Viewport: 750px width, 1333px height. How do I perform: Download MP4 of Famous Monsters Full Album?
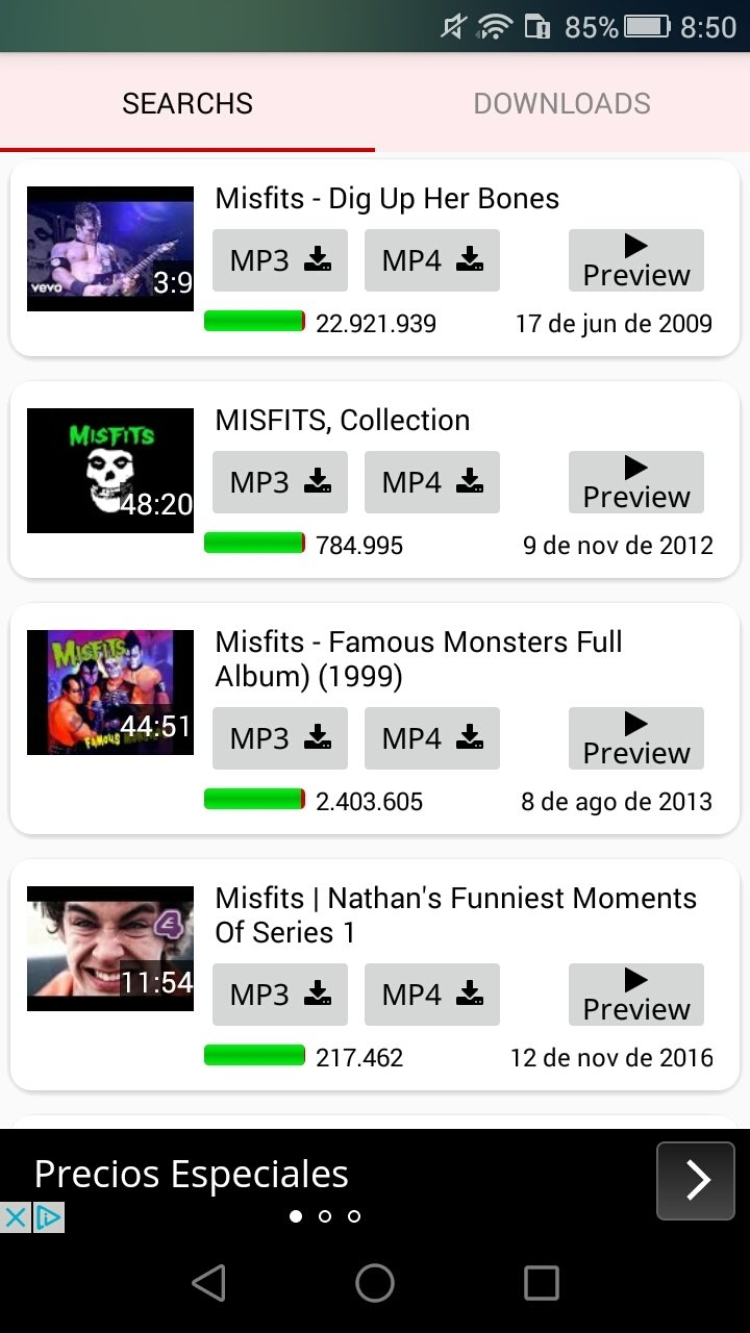coord(432,739)
